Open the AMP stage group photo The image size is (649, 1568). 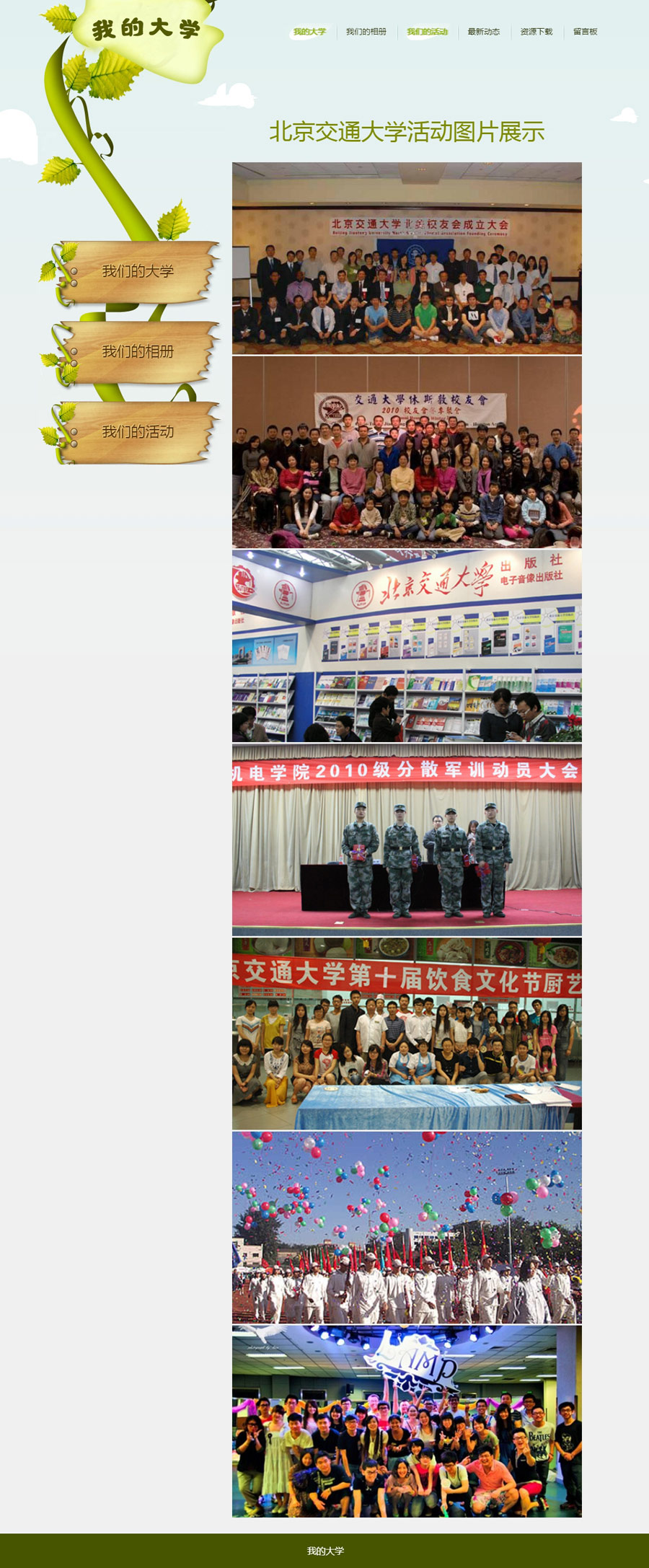point(407,1422)
